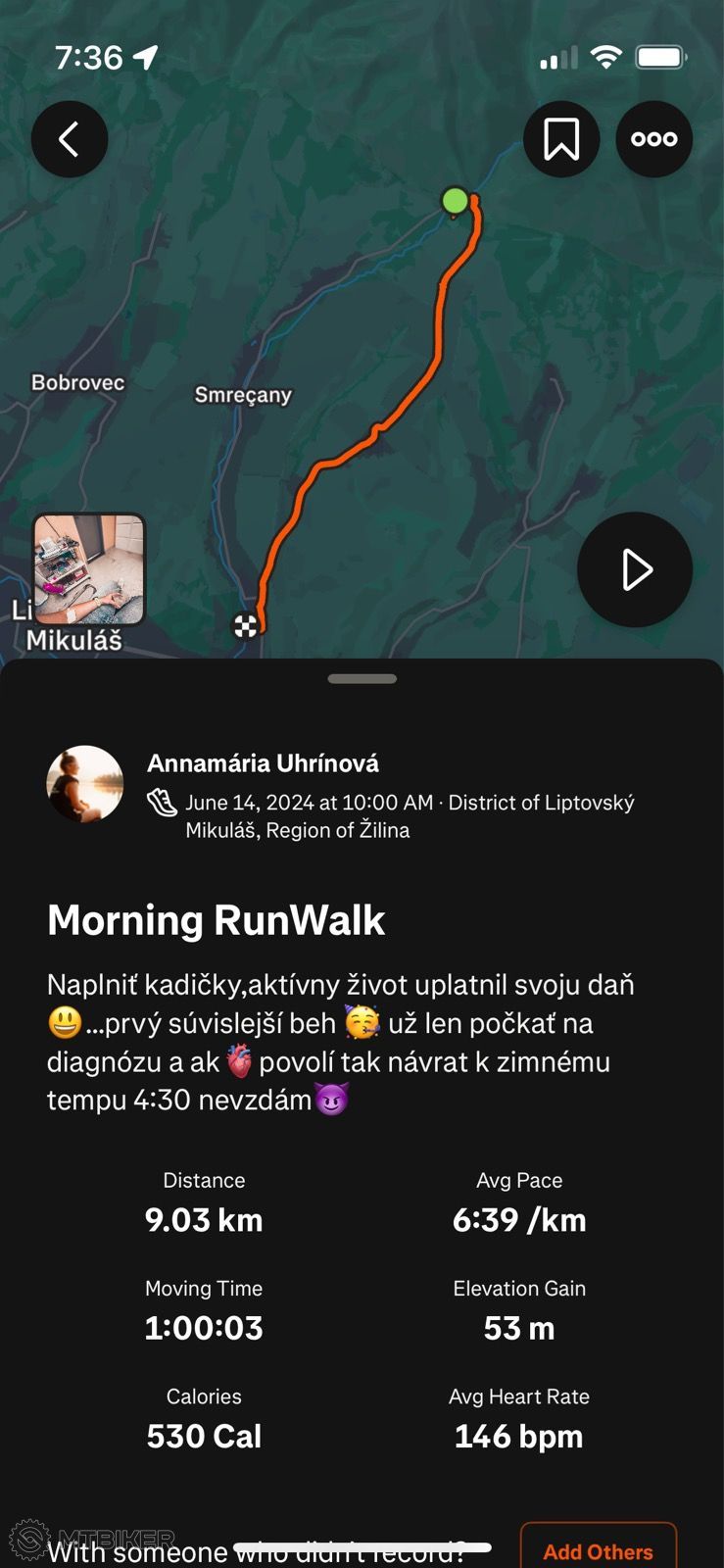The width and height of the screenshot is (724, 1568).
Task: Open Annamária Uhrínová's profile picture
Action: click(x=85, y=784)
